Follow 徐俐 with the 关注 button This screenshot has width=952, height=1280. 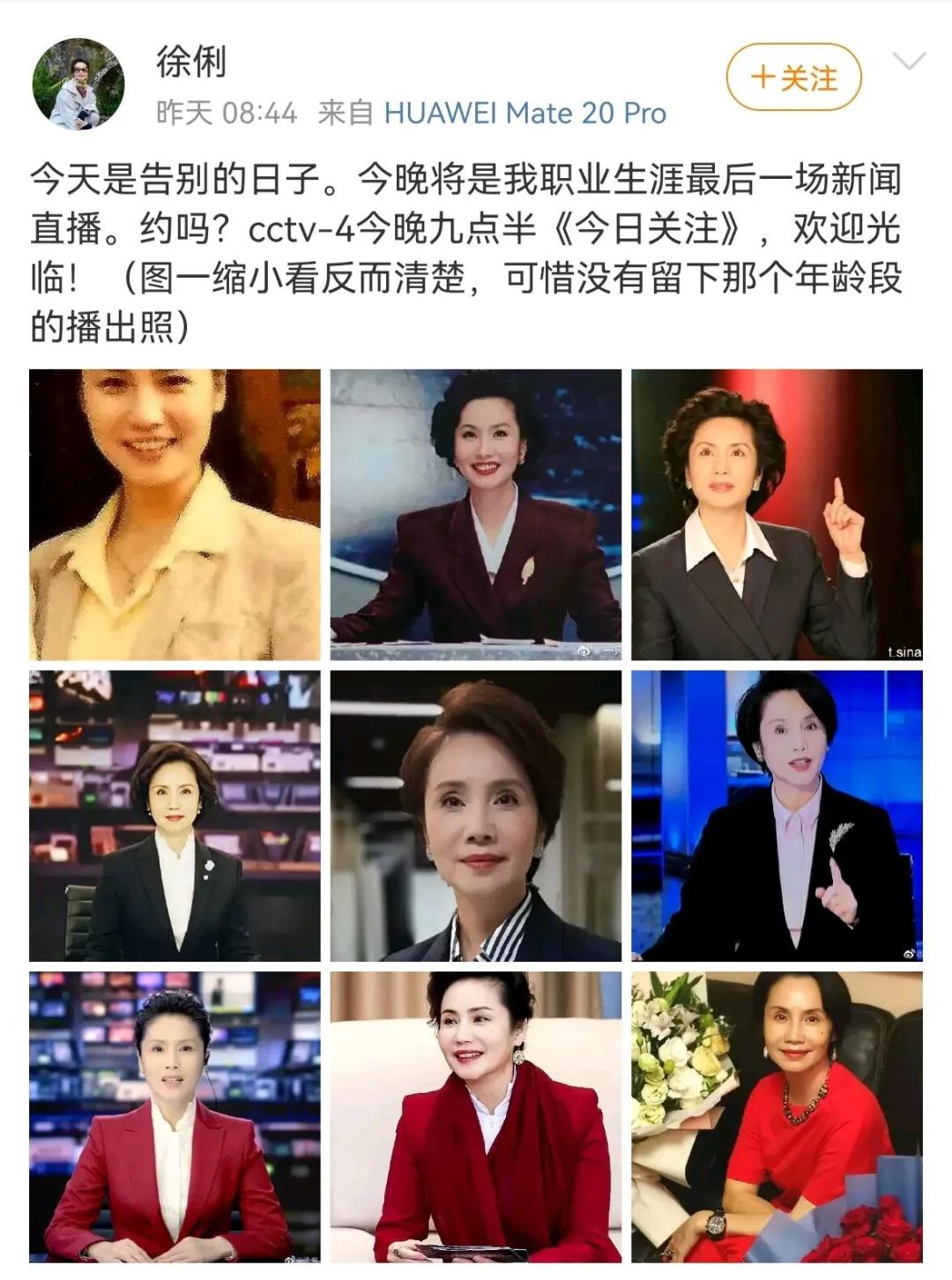(x=796, y=78)
